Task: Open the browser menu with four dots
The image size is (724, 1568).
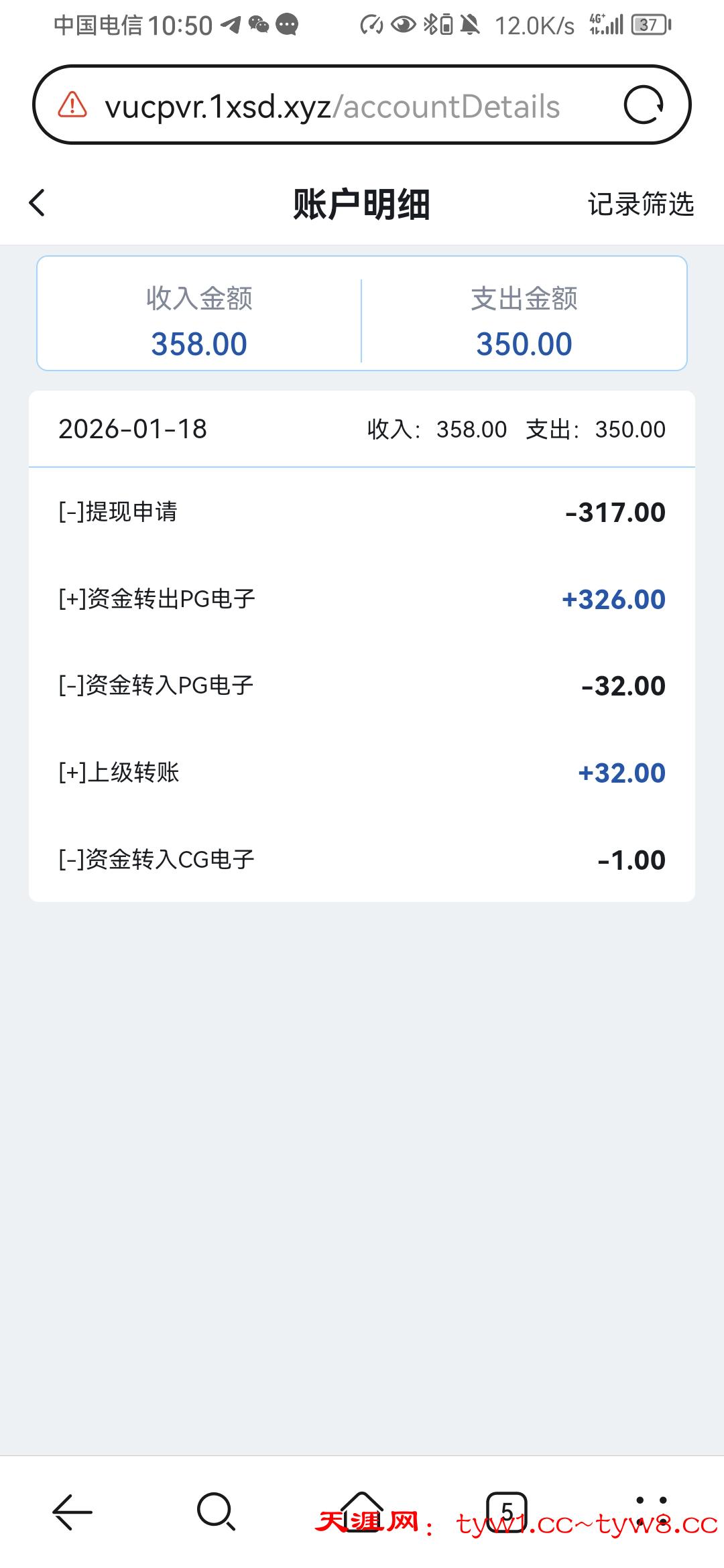Action: click(x=651, y=1512)
